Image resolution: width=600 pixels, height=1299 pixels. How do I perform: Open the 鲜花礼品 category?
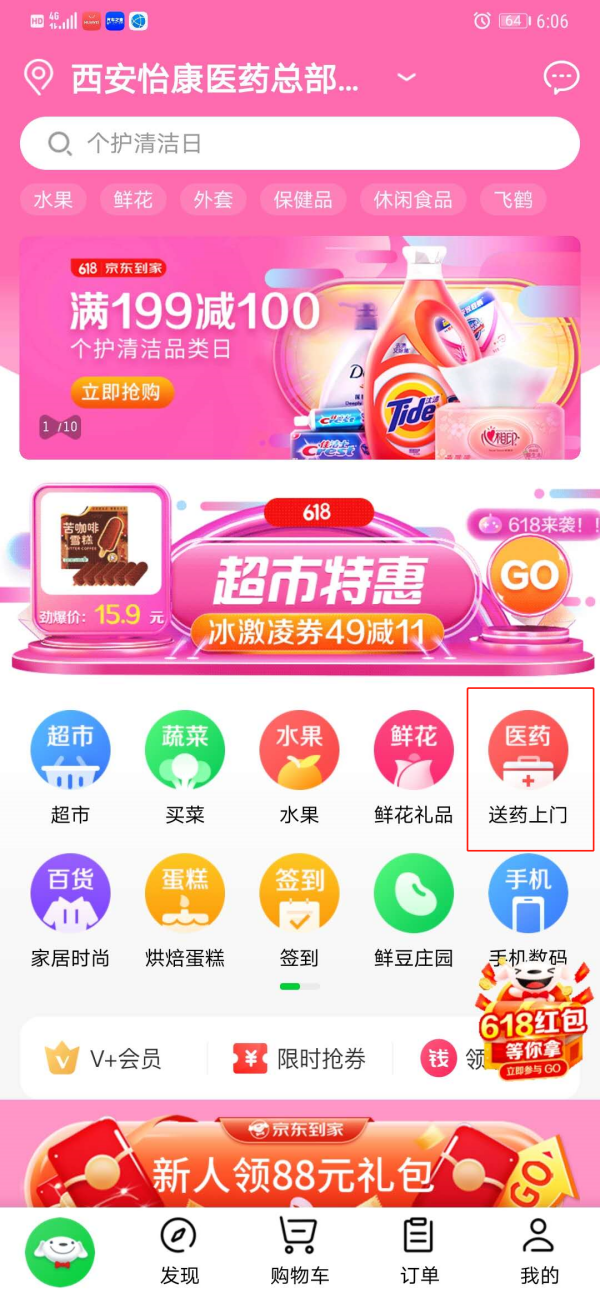pyautogui.click(x=413, y=768)
